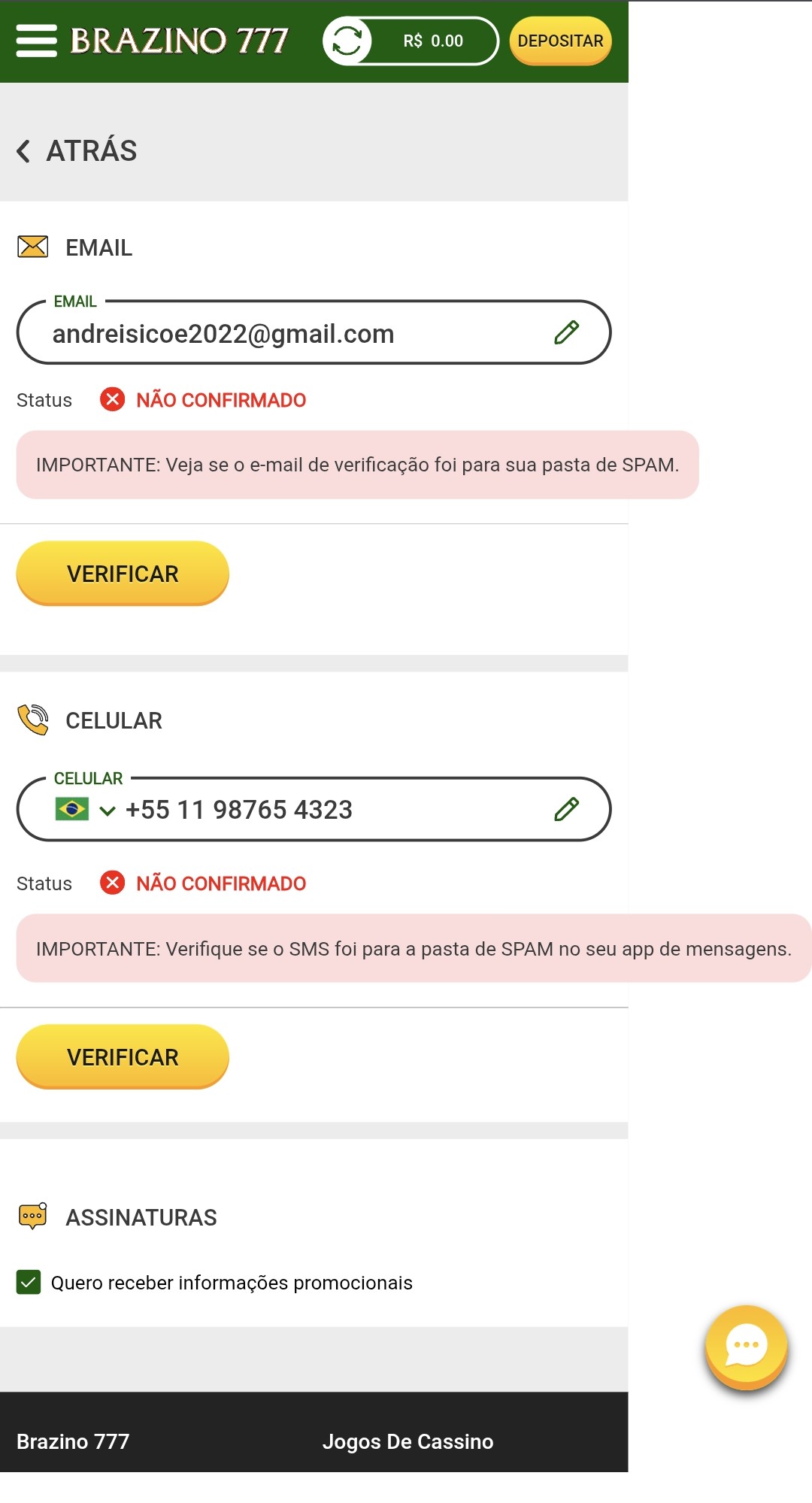This screenshot has width=812, height=1503.
Task: Click the Brazino 777 footer link
Action: [73, 1441]
